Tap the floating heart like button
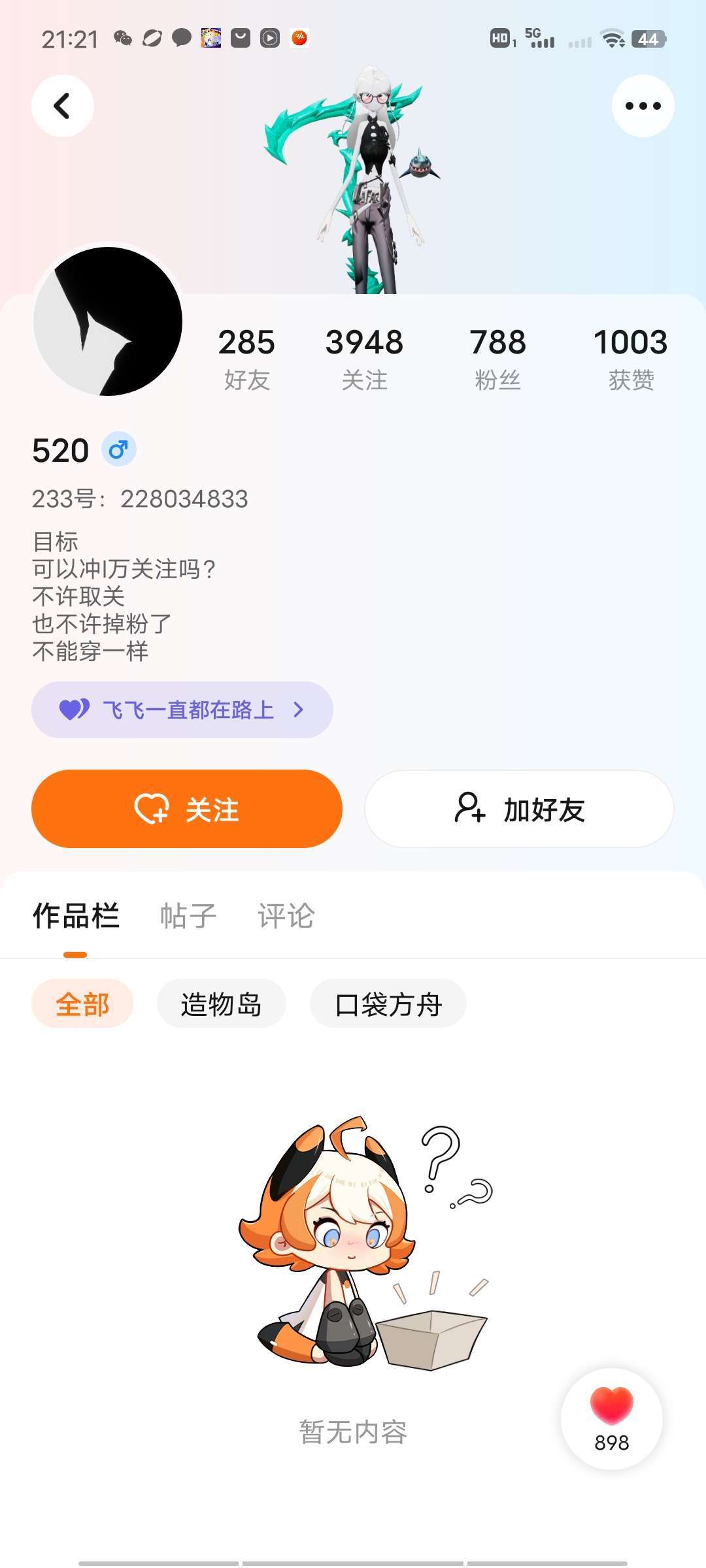 [612, 1418]
